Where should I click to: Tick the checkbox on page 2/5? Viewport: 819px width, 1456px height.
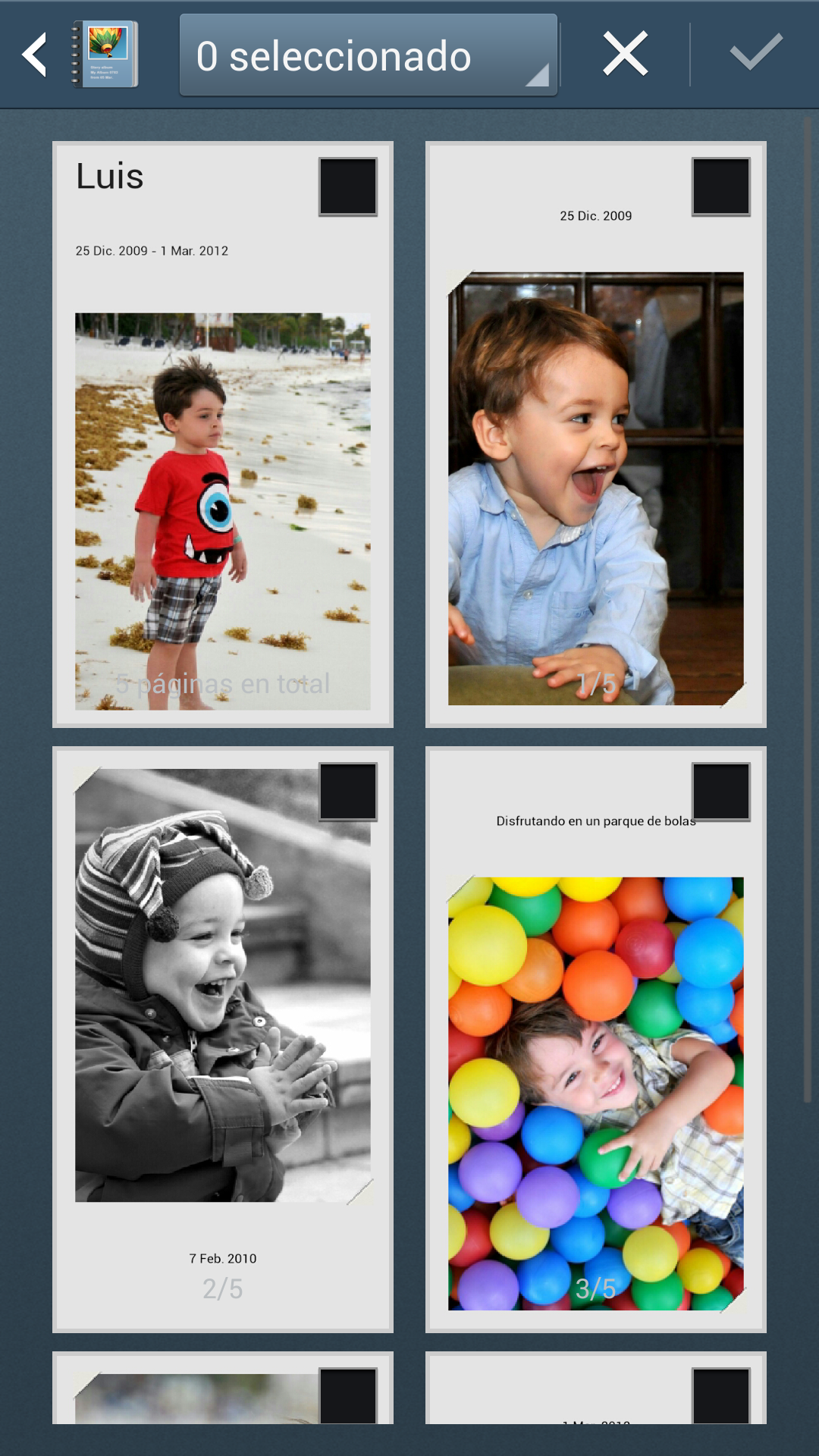pos(347,792)
